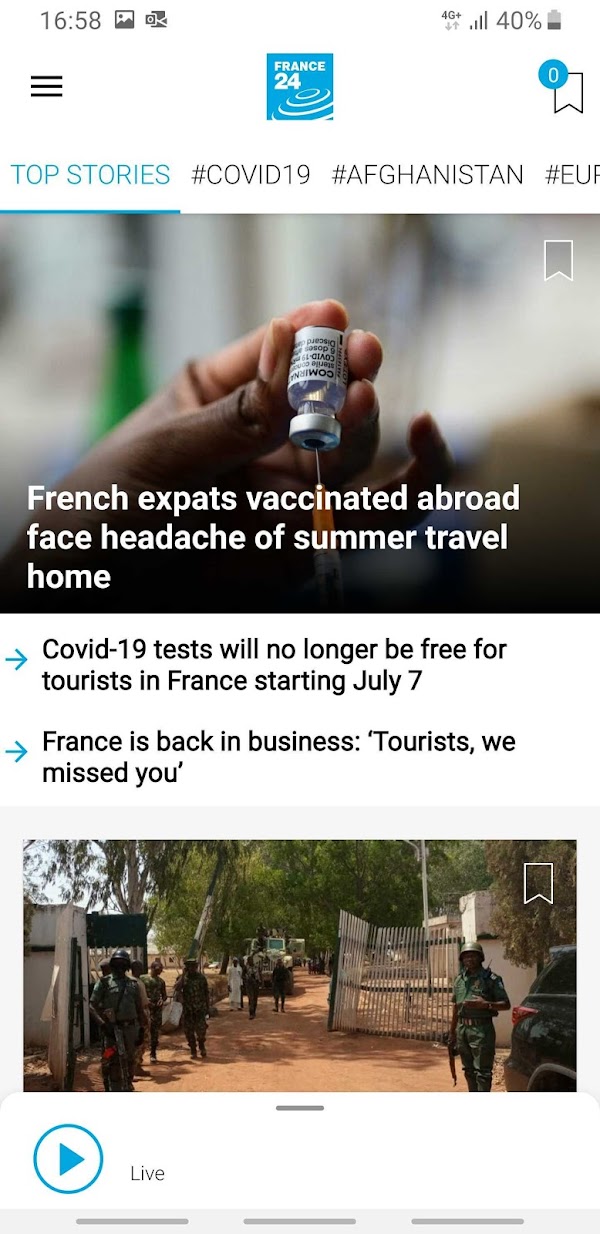This screenshot has width=600, height=1234.
Task: Switch to the #AFGHANISTAN tab
Action: click(x=427, y=175)
